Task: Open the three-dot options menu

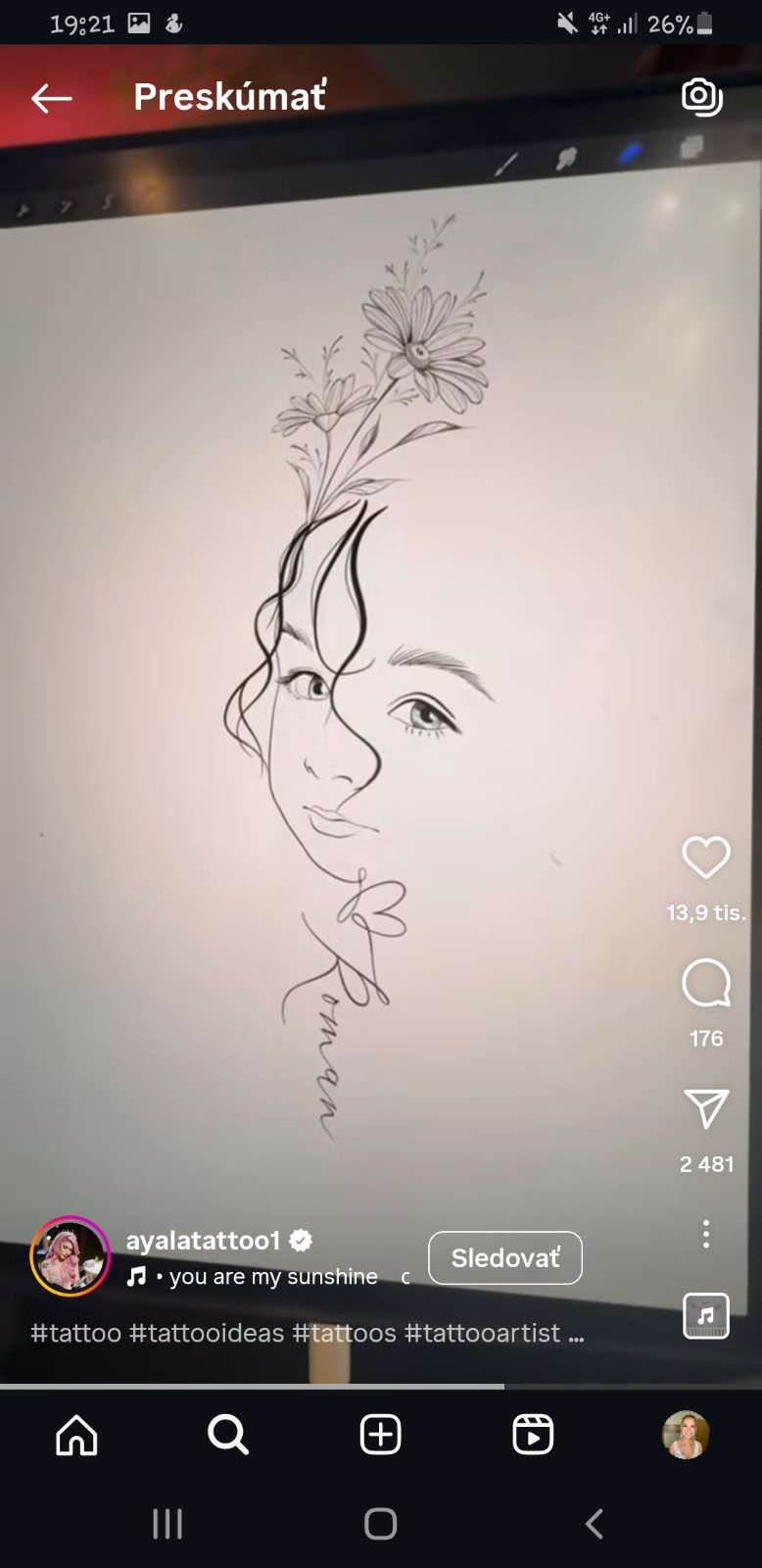Action: pos(705,1234)
